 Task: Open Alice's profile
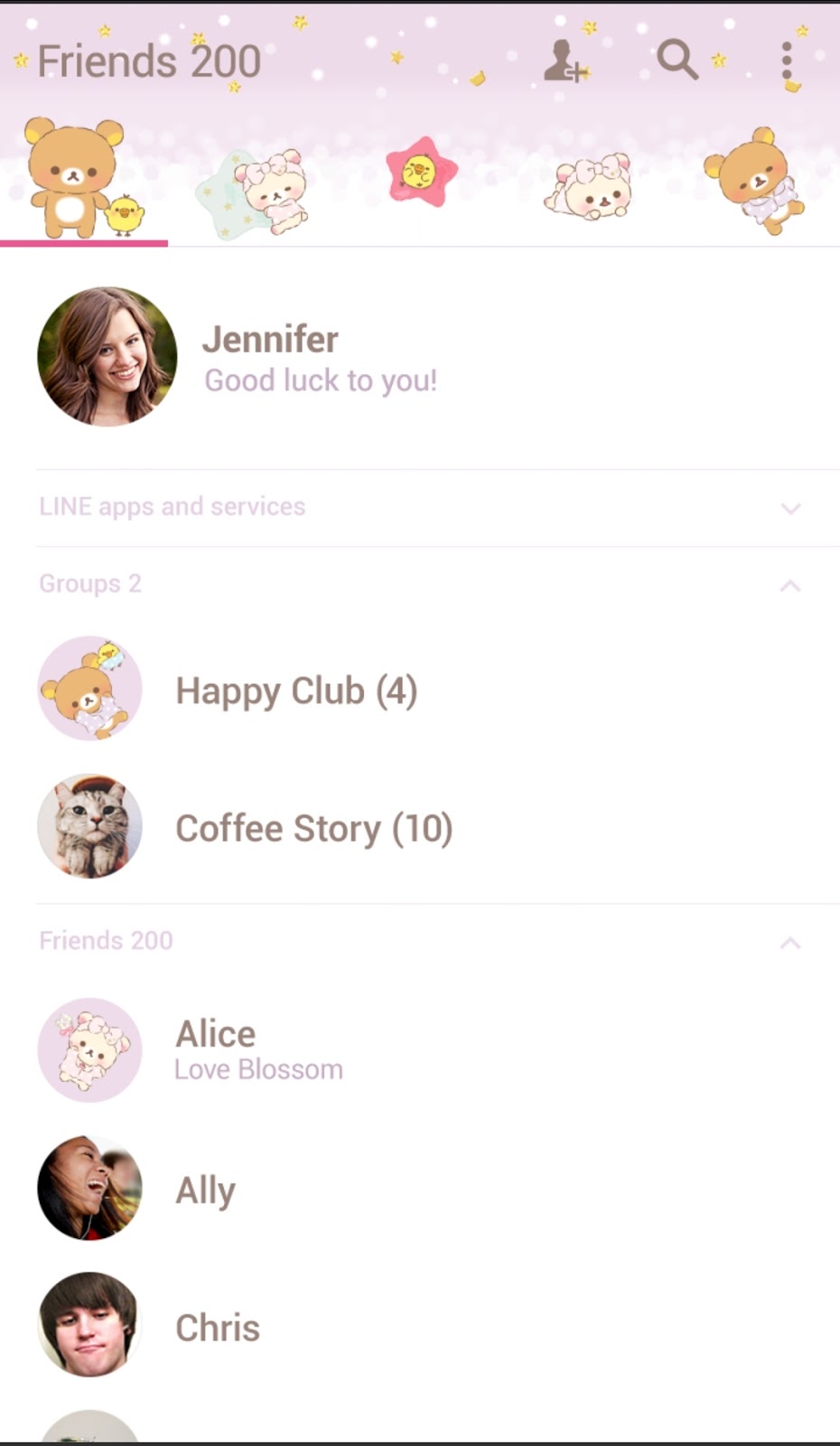258,1049
